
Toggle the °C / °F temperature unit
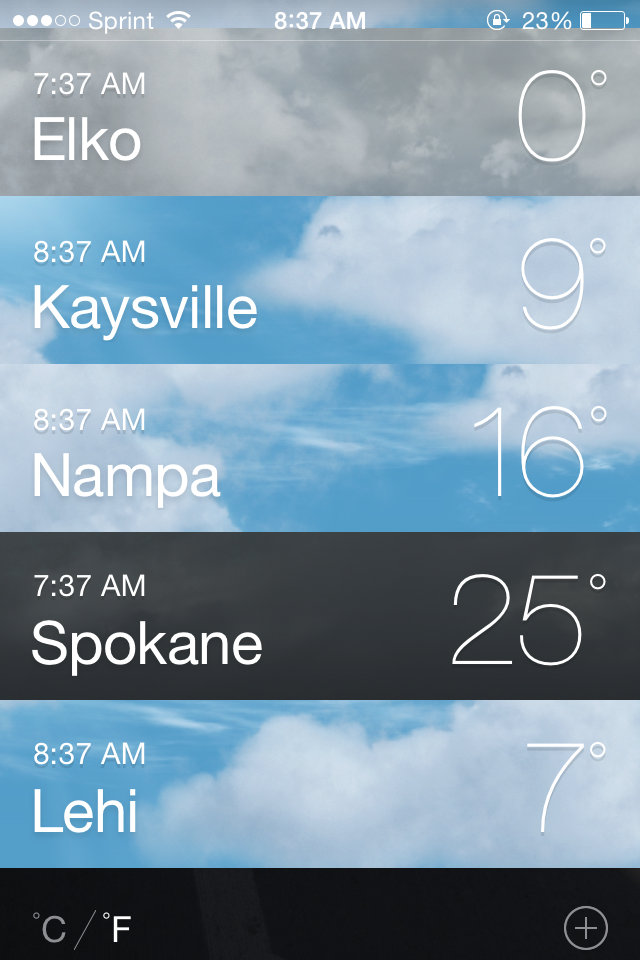pos(82,929)
